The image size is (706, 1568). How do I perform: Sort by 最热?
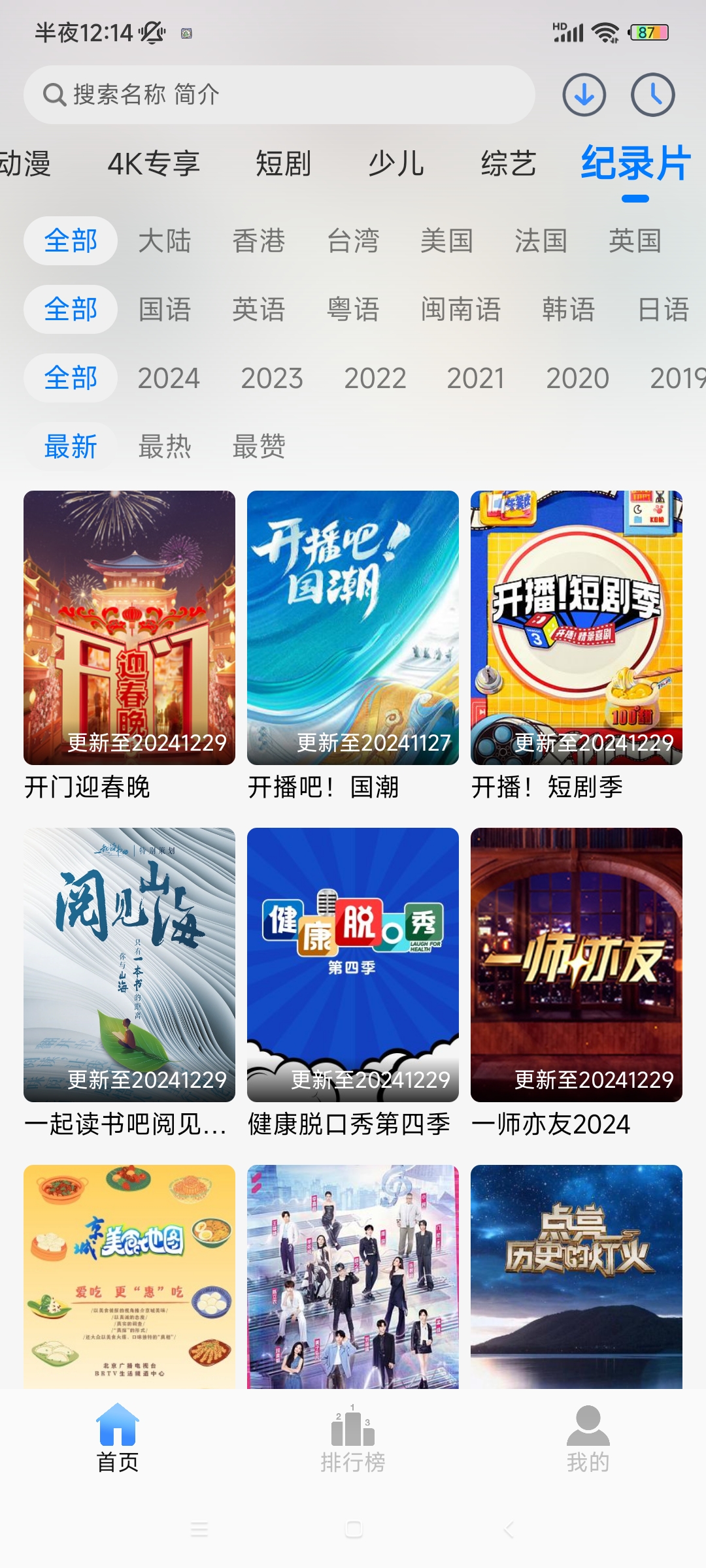(165, 447)
